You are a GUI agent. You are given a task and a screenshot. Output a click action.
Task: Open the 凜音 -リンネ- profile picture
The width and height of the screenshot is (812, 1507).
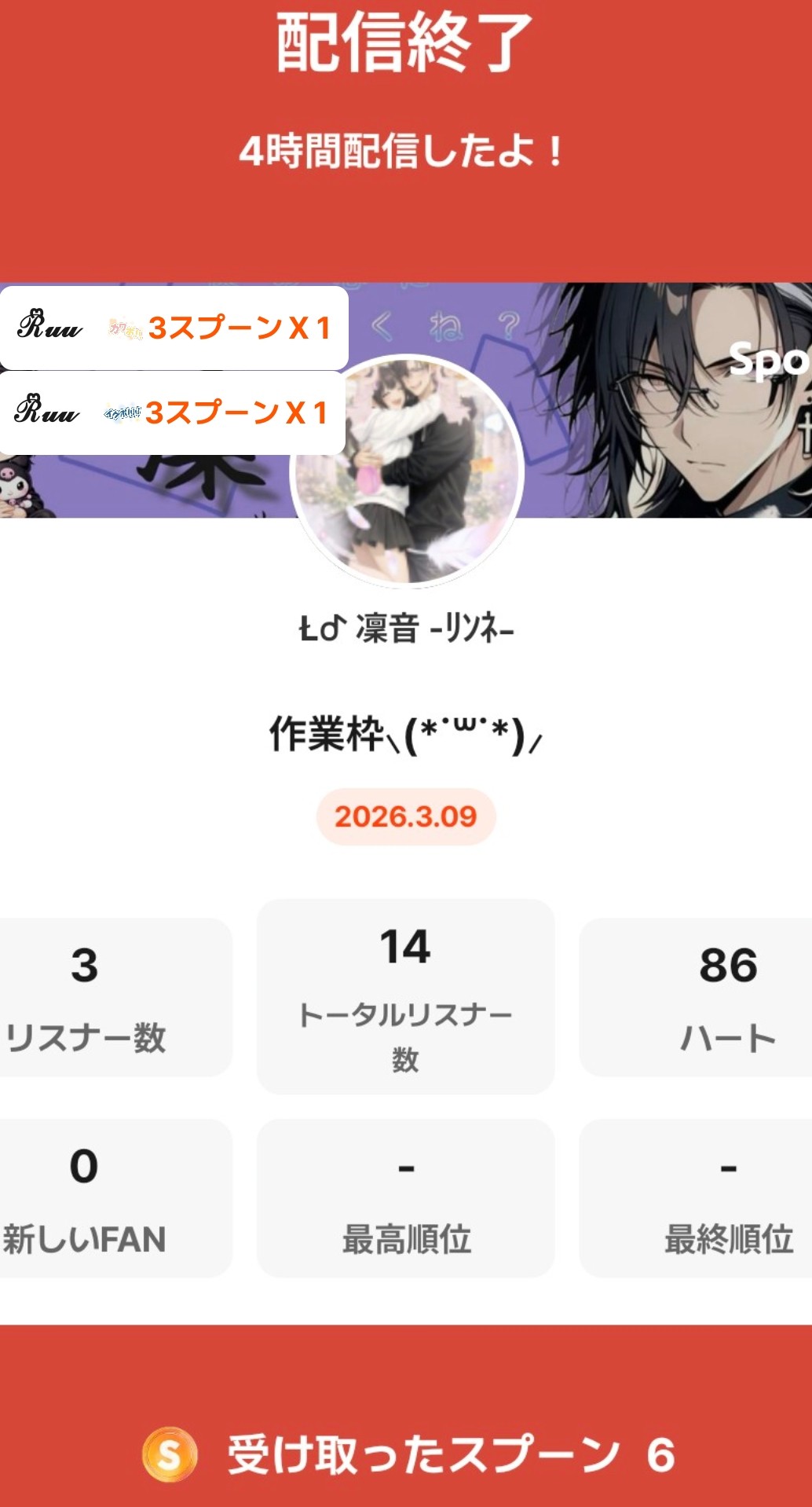(407, 471)
